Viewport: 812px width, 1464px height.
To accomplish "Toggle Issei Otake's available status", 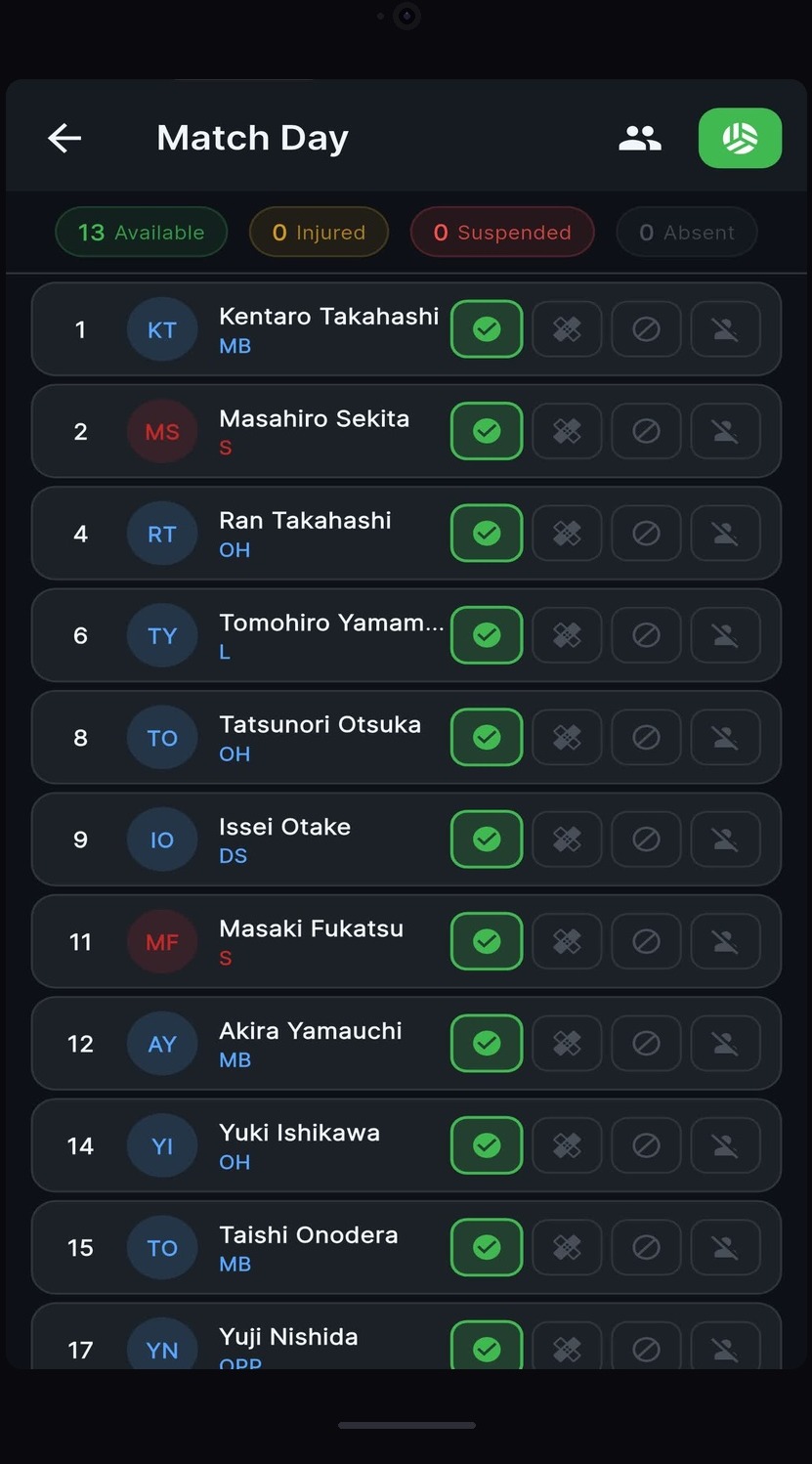I will point(486,840).
